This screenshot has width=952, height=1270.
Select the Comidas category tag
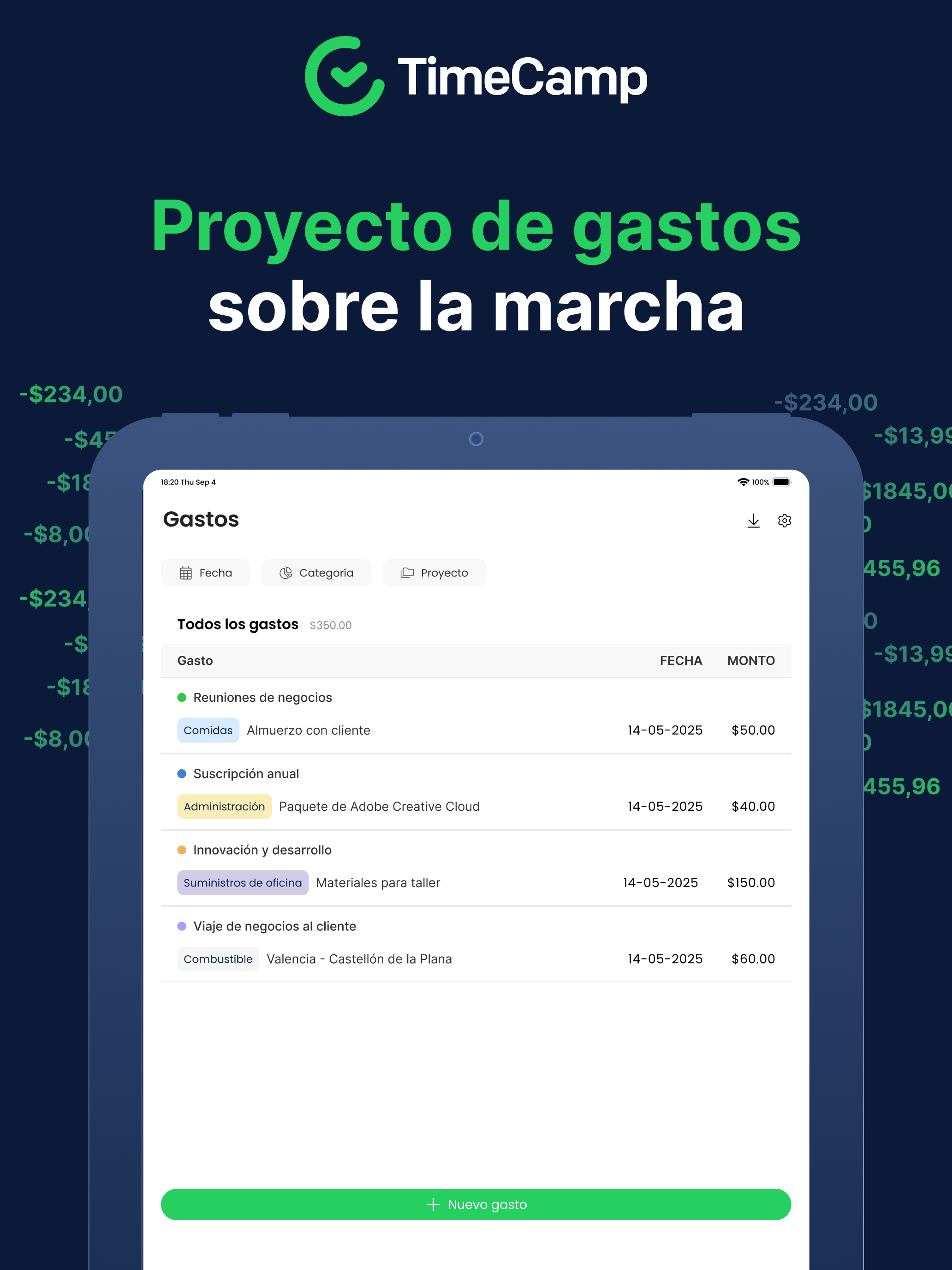click(208, 730)
